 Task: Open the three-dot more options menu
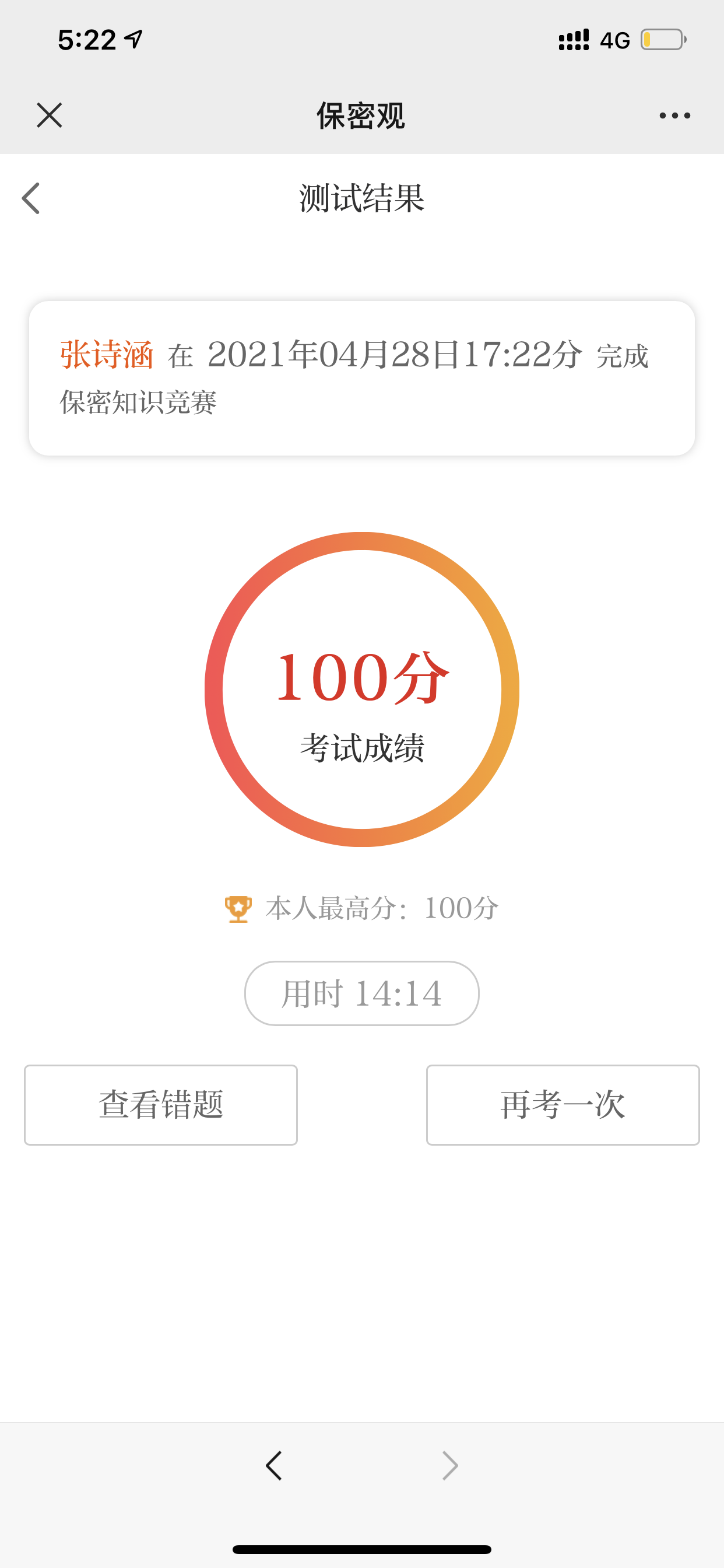tap(674, 116)
